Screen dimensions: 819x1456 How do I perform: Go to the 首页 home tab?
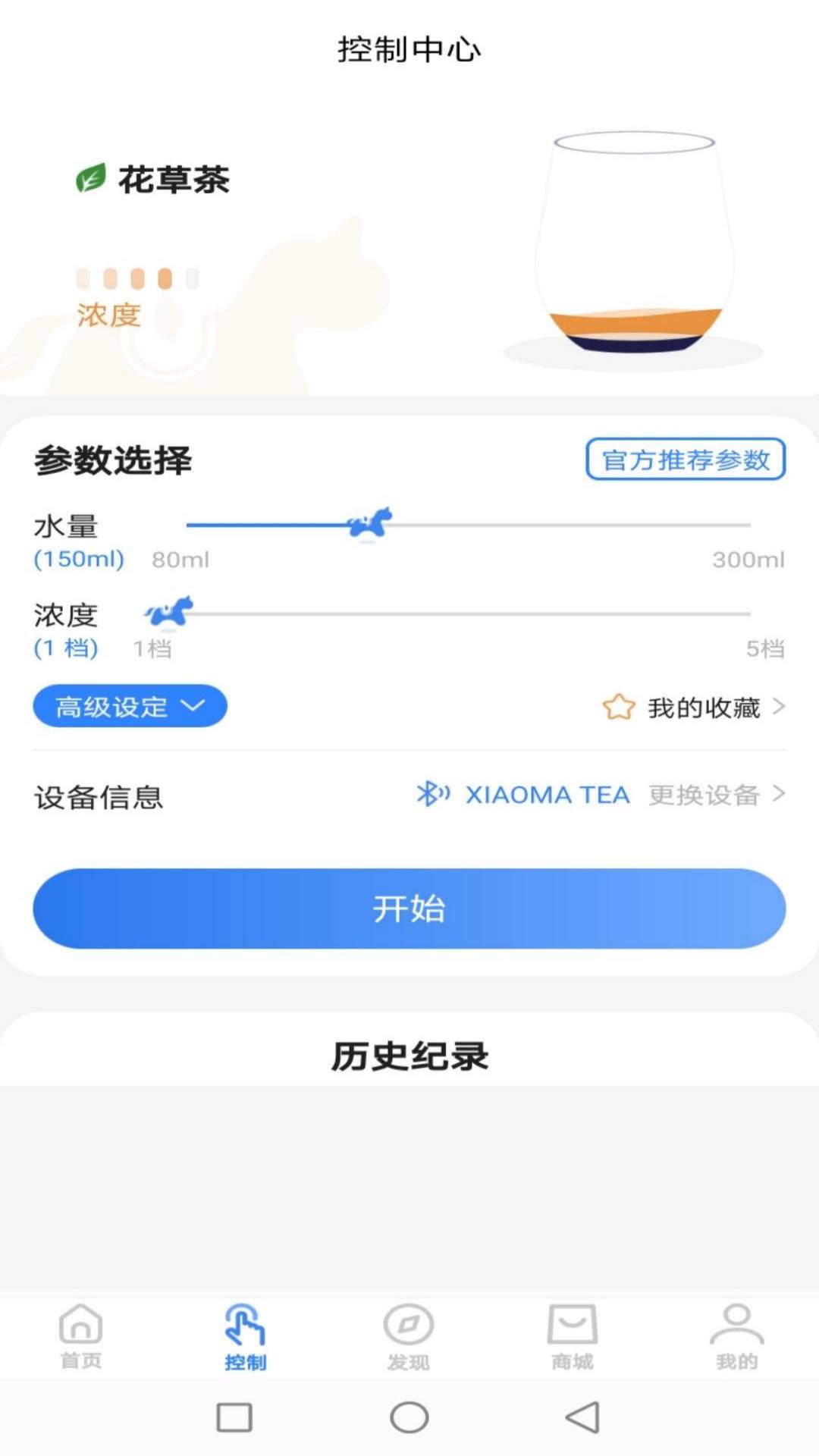(x=80, y=1337)
